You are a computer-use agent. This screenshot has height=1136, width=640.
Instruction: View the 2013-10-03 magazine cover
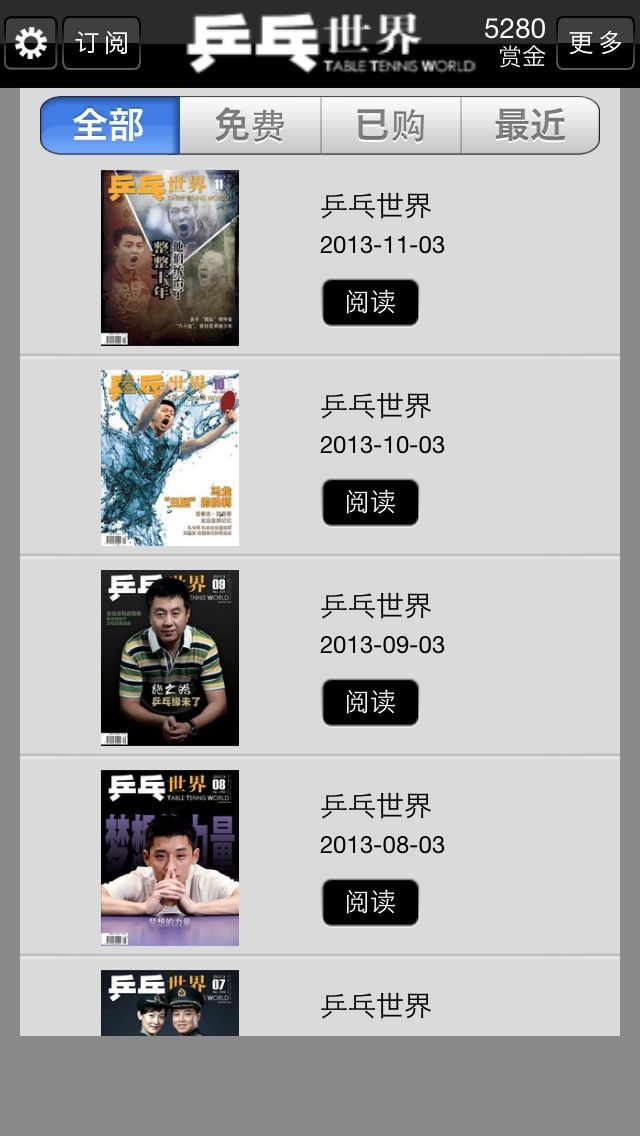pos(170,458)
